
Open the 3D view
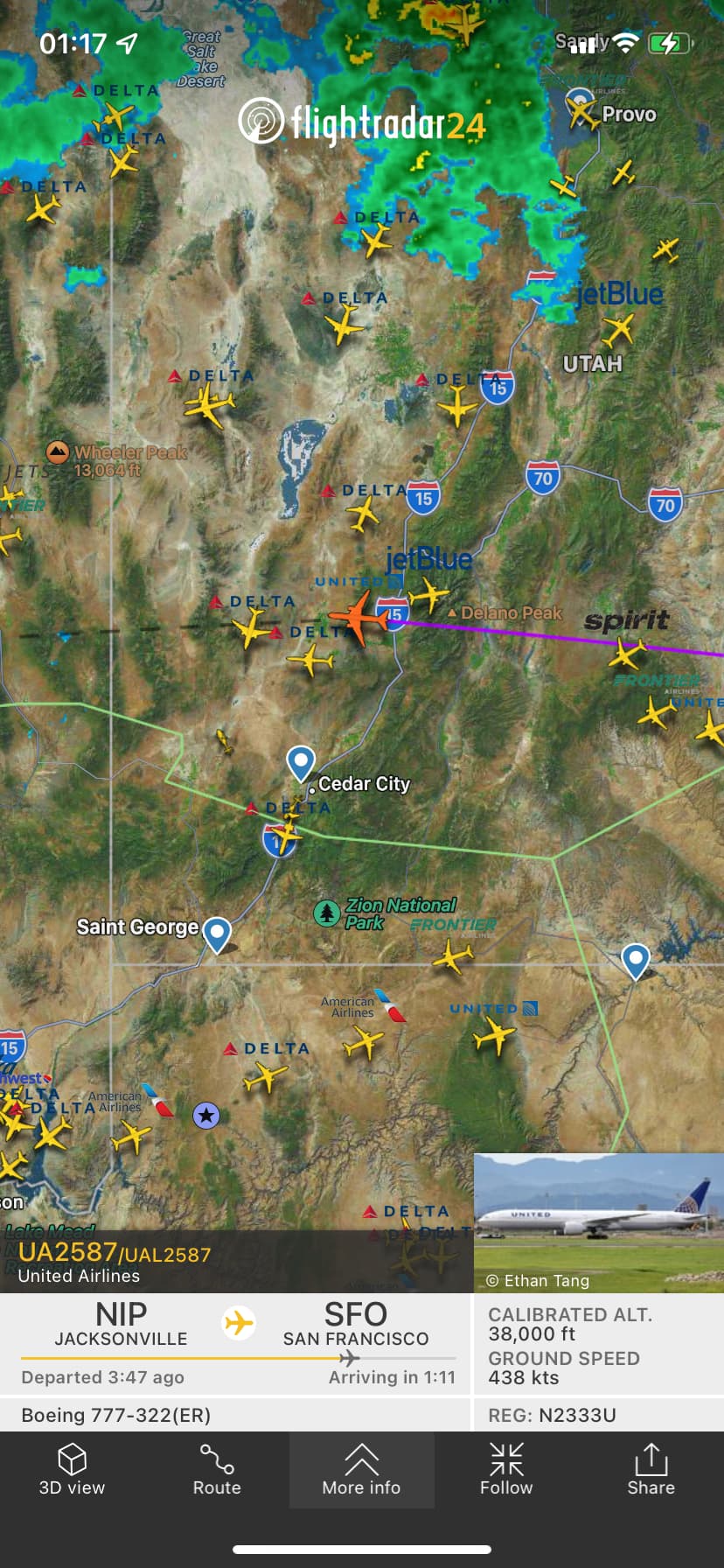coord(72,1470)
